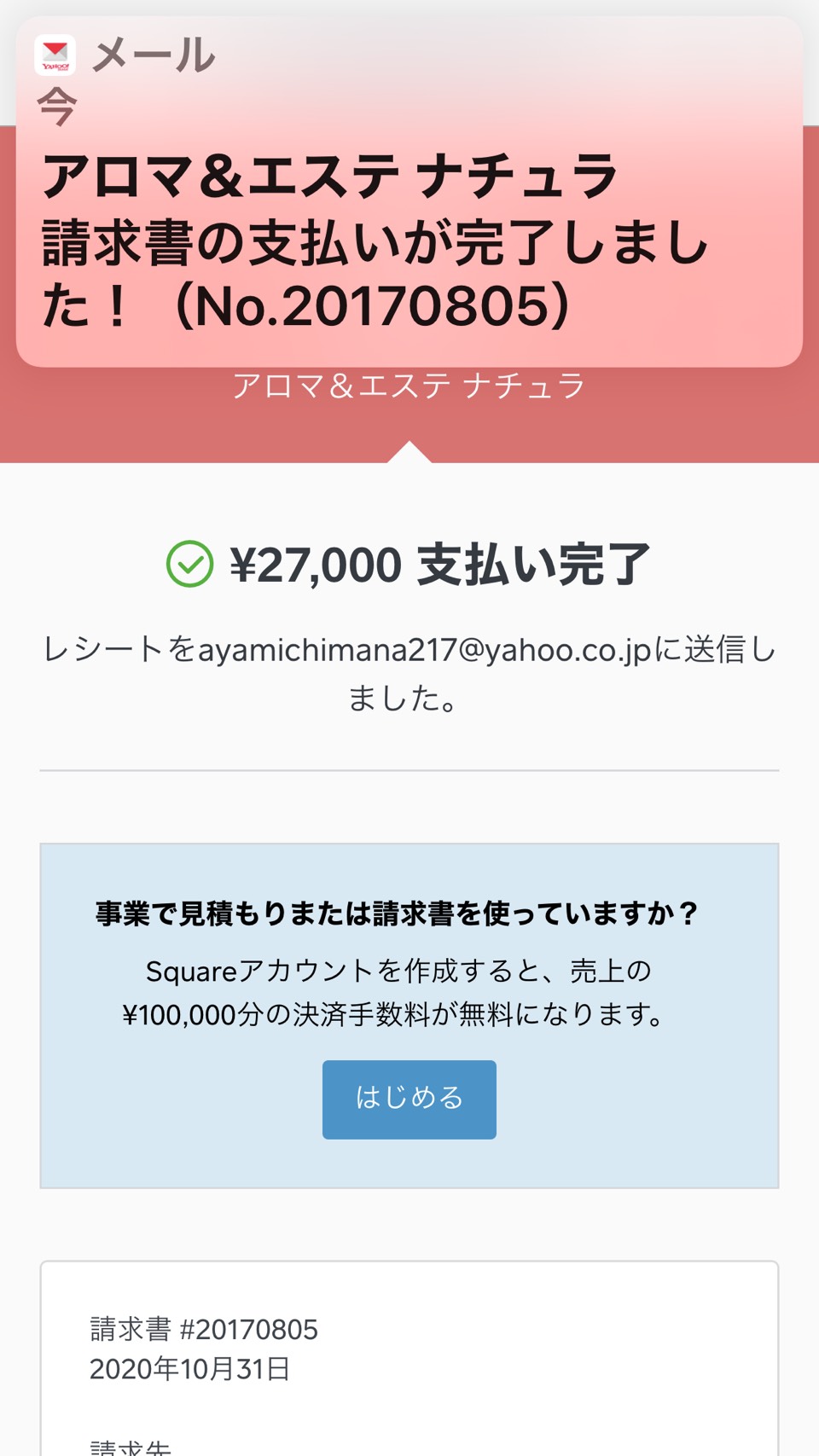This screenshot has height=1456, width=819.
Task: Open the Yahoo Mail notification banner
Action: pyautogui.click(x=409, y=192)
